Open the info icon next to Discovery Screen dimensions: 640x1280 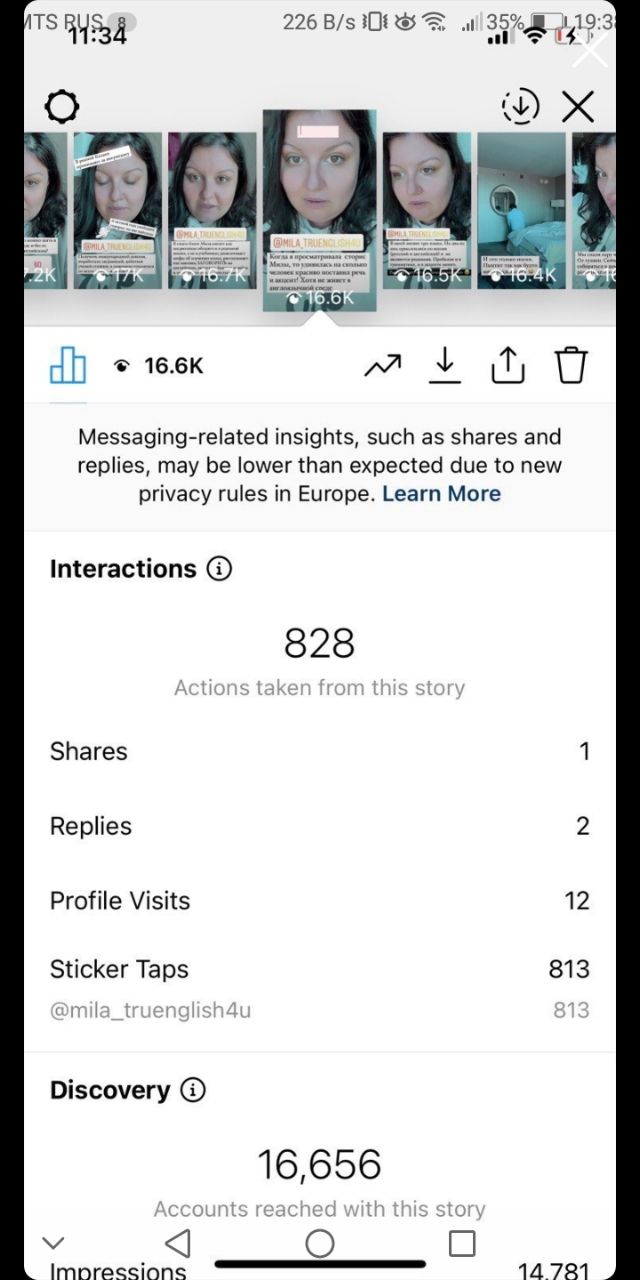tap(193, 1090)
